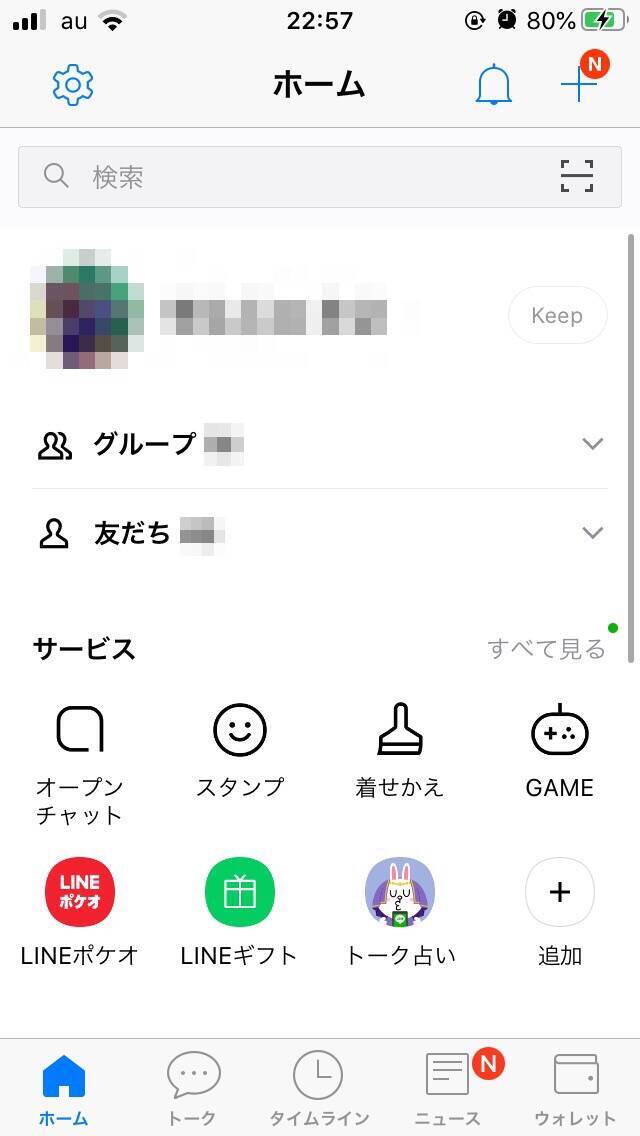Open the Keep button
This screenshot has height=1136, width=640.
coord(557,316)
